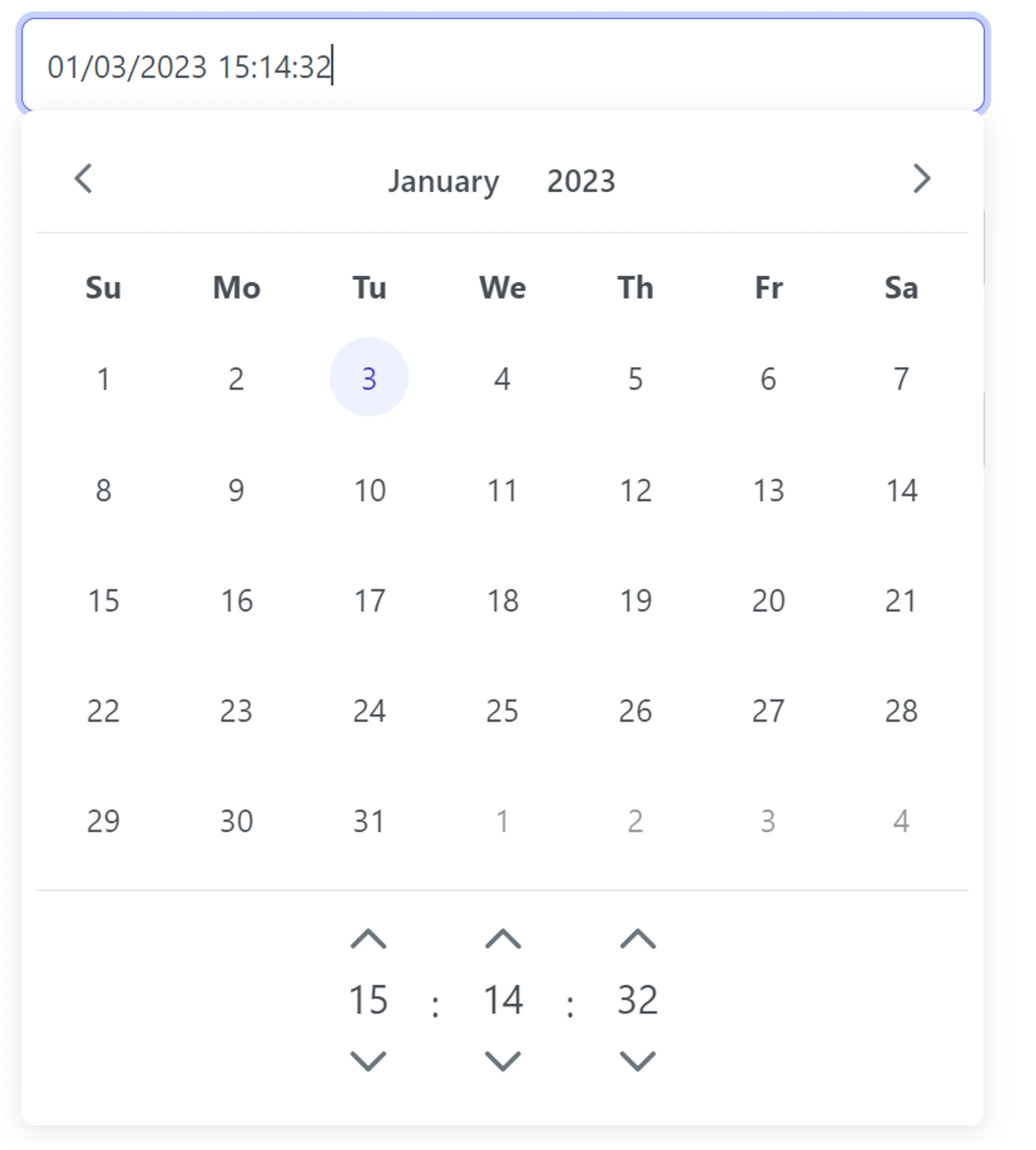This screenshot has height=1150, width=1036.
Task: Increase the minute value
Action: click(x=503, y=940)
